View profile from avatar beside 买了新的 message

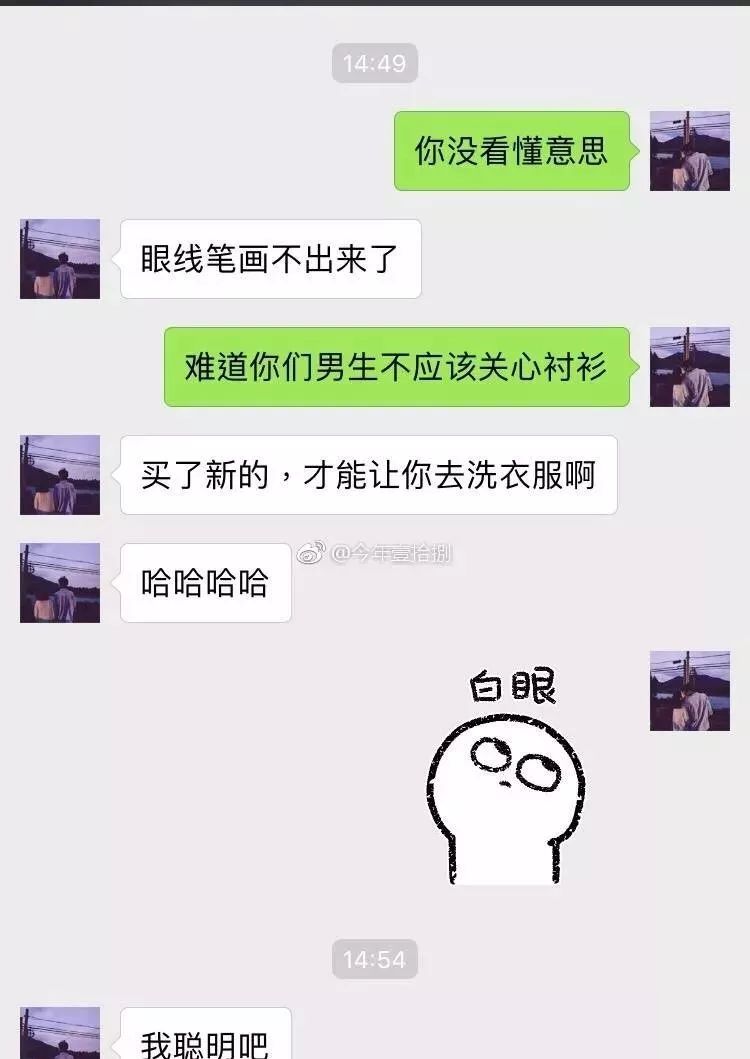60,475
